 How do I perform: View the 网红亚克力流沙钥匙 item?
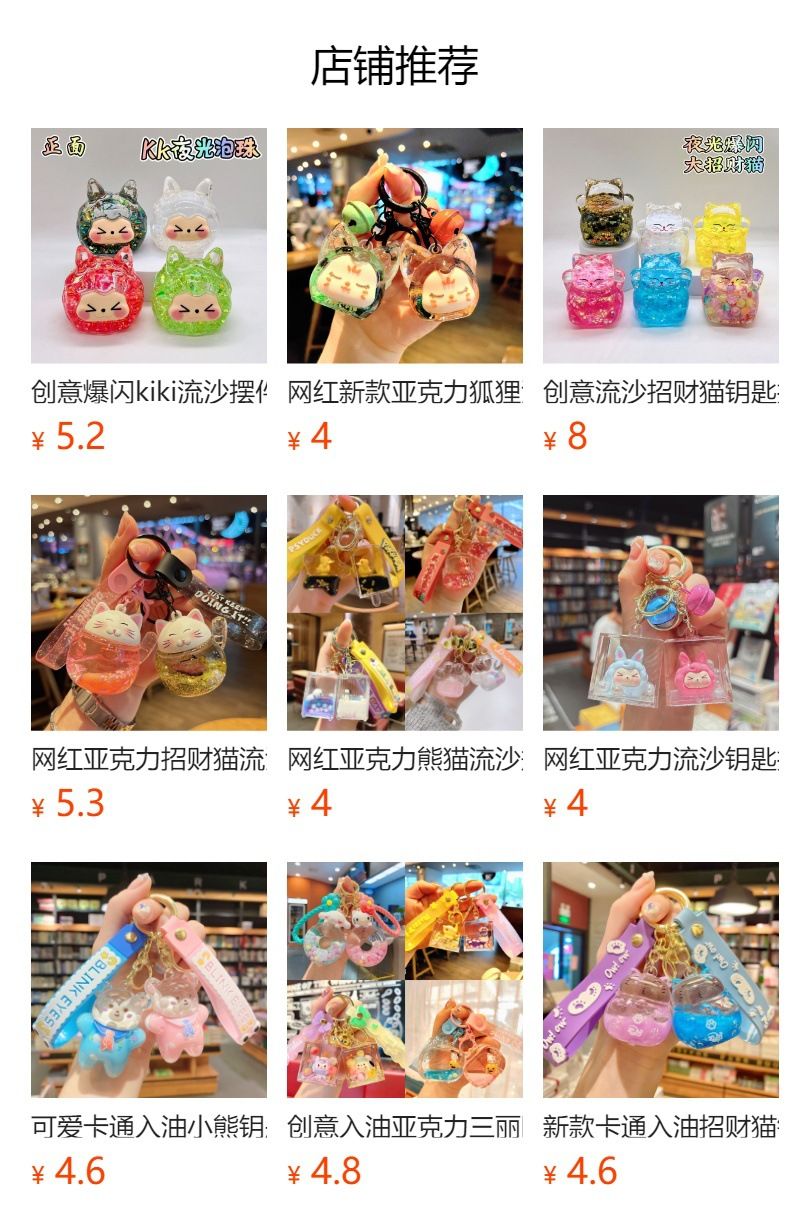(661, 613)
